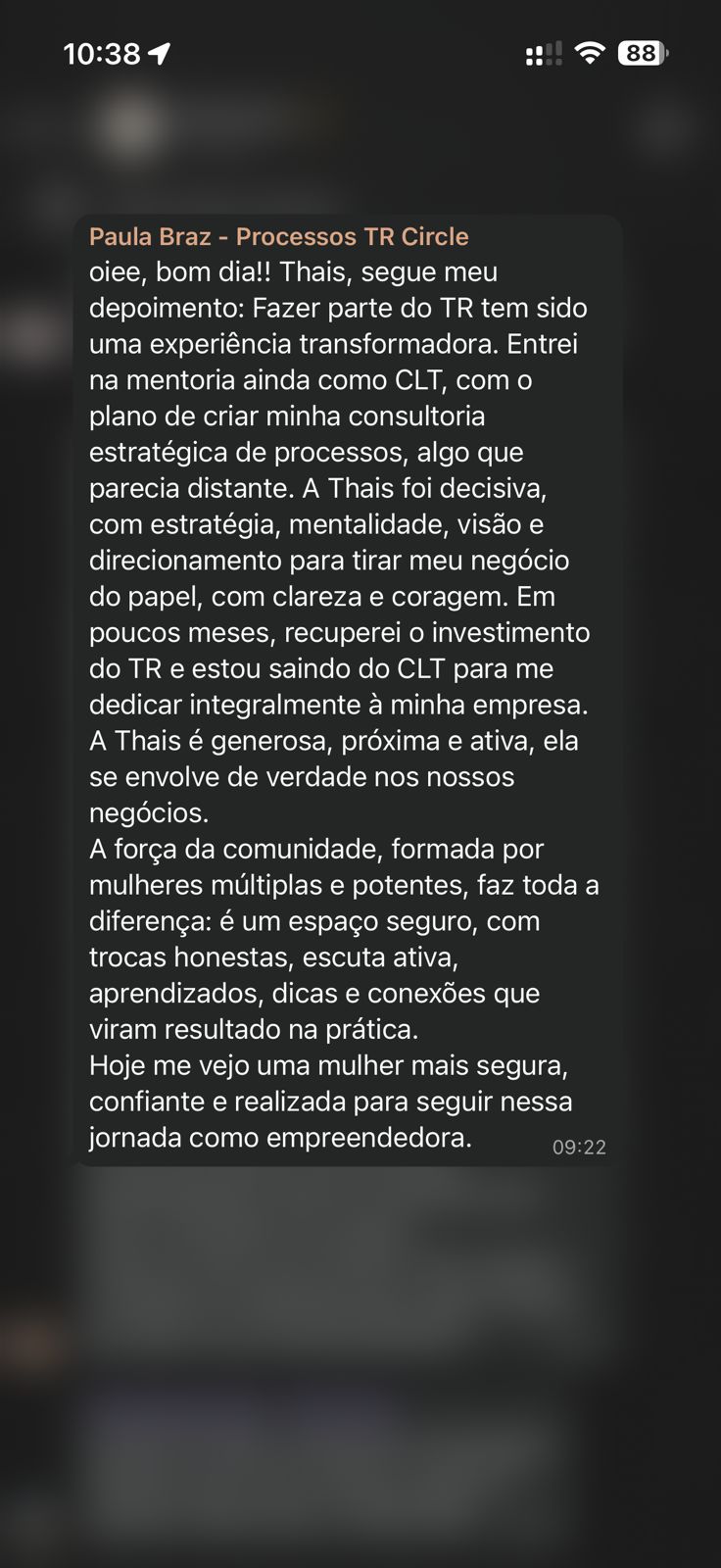Open the contact Paula Braz - Processos TR Circle
Screen dimensions: 721x1568
[x=277, y=236]
